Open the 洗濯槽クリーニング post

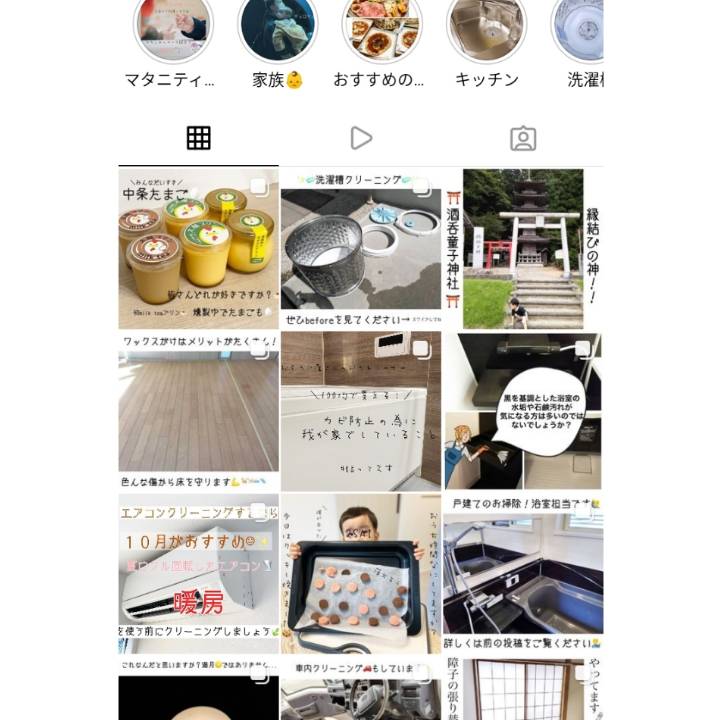(360, 248)
